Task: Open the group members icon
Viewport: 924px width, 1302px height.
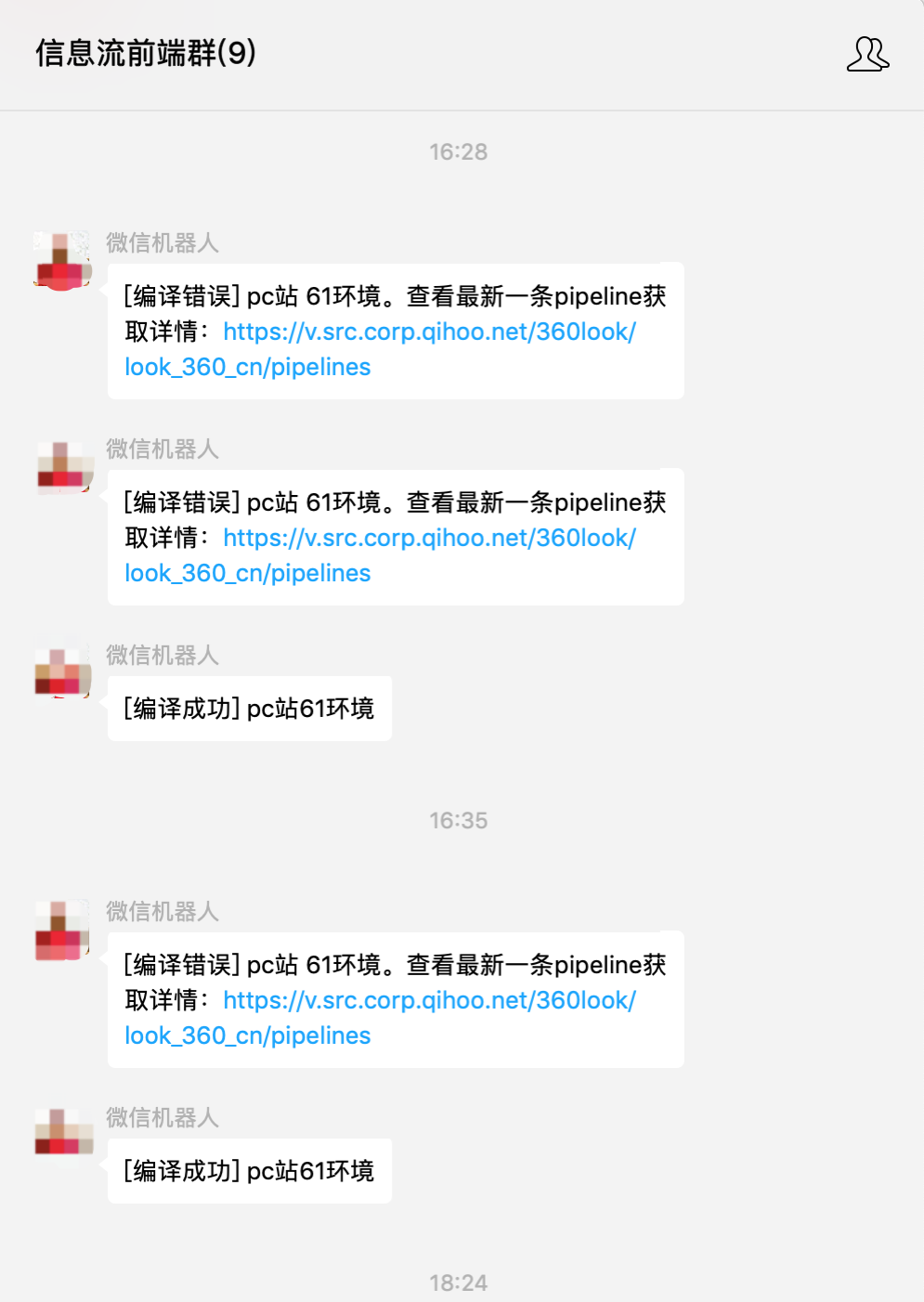Action: 867,54
